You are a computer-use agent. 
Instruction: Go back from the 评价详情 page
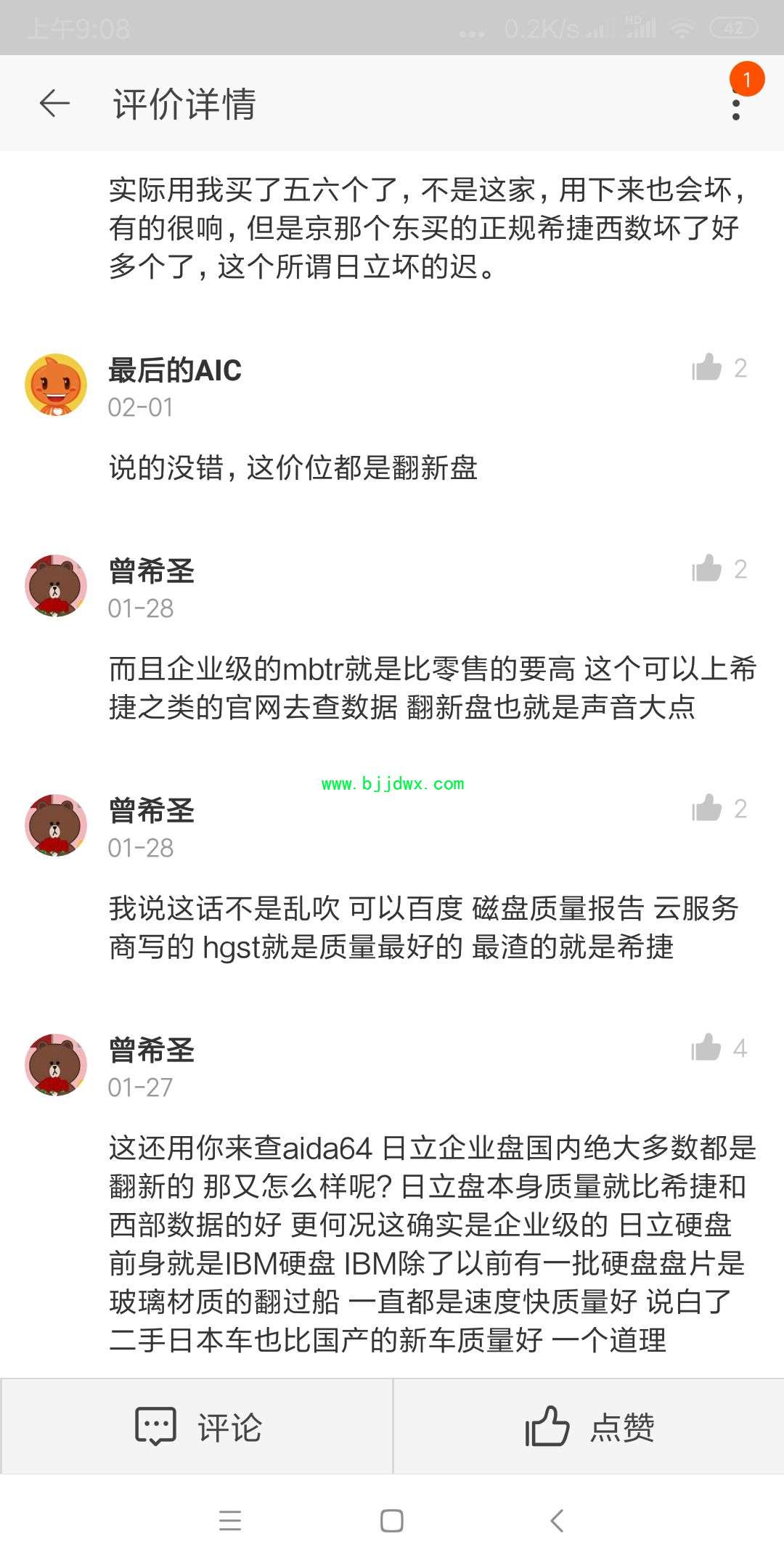(x=54, y=104)
